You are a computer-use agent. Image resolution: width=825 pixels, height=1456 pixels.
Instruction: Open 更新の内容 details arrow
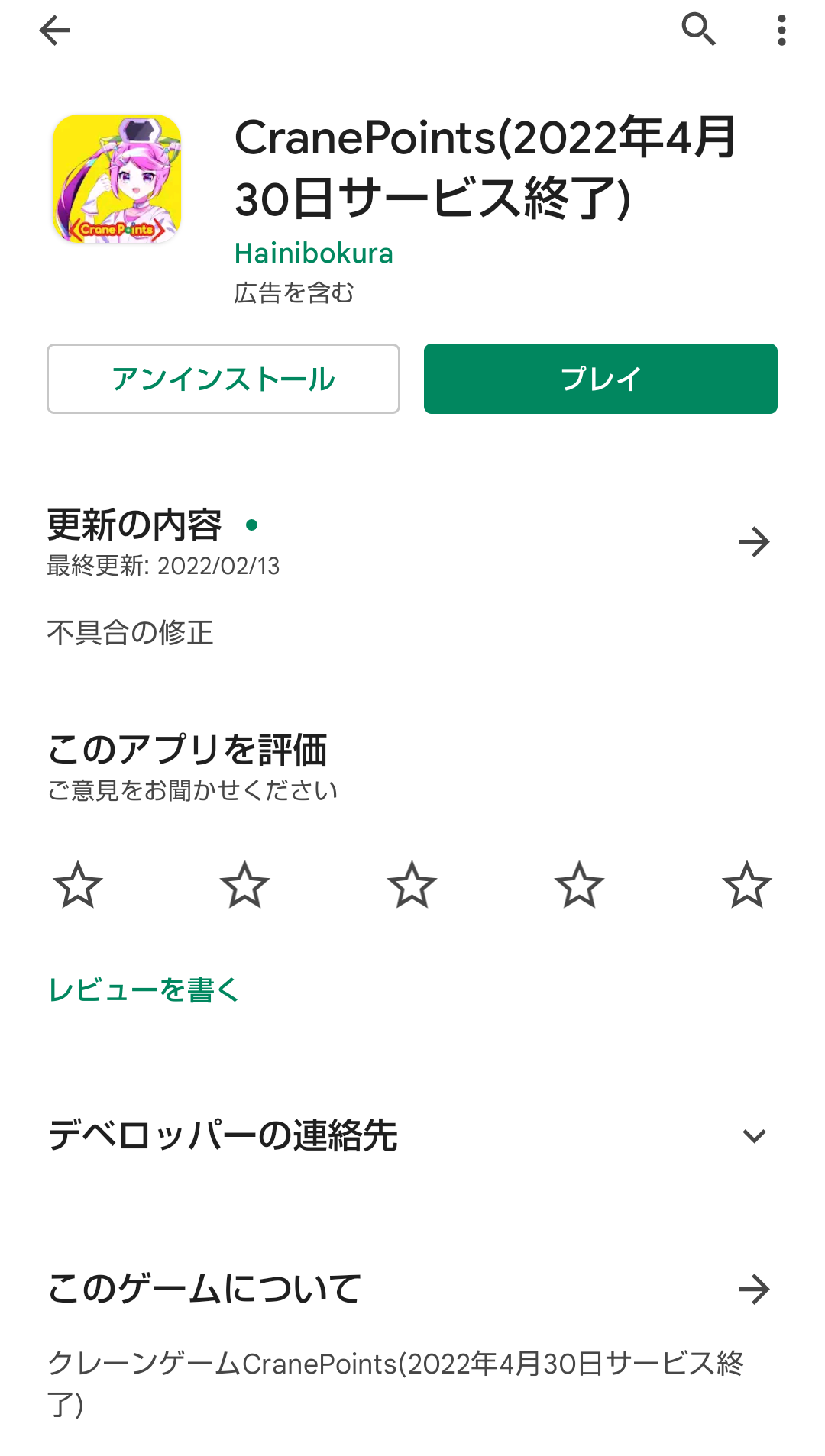coord(754,542)
